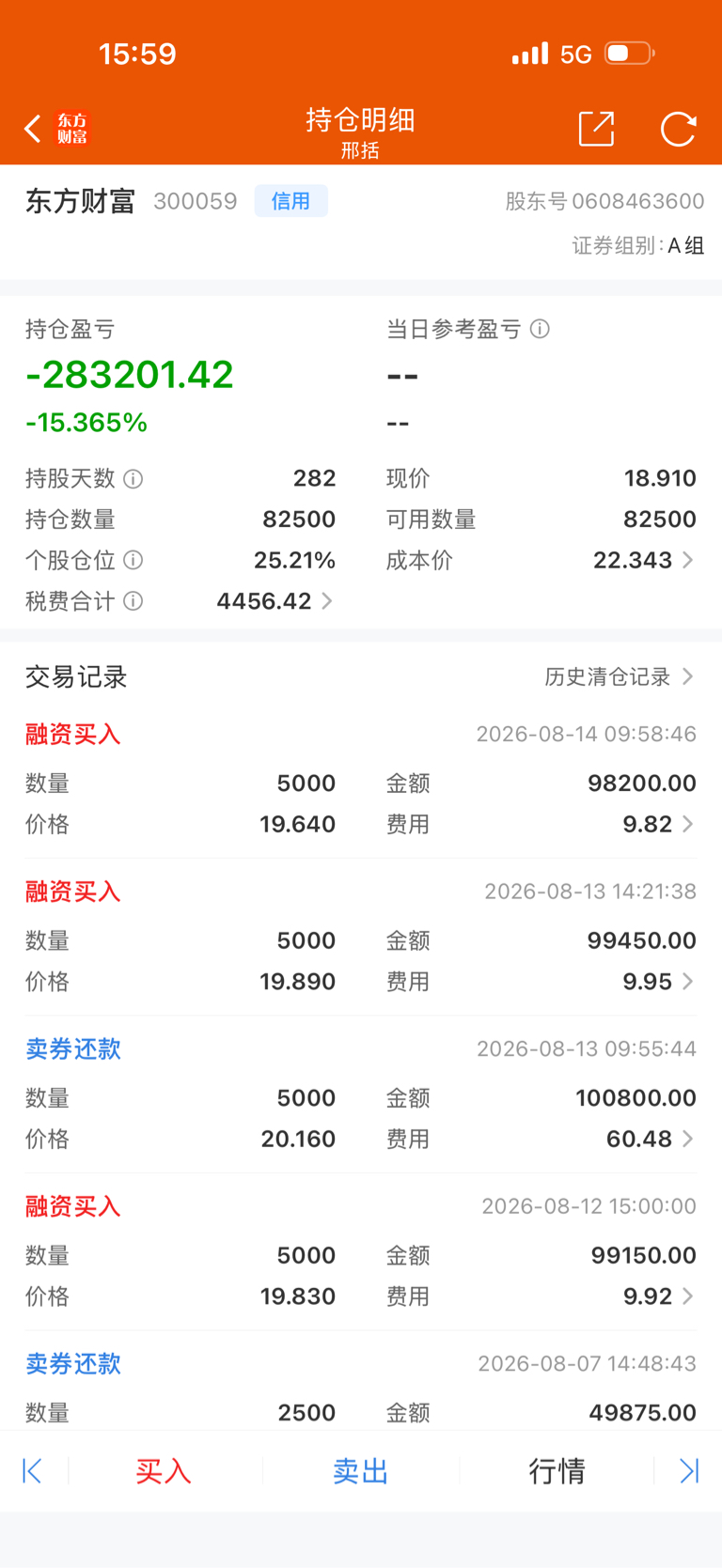The image size is (722, 1568).
Task: Show info about 个股仓位
Action: (x=133, y=561)
